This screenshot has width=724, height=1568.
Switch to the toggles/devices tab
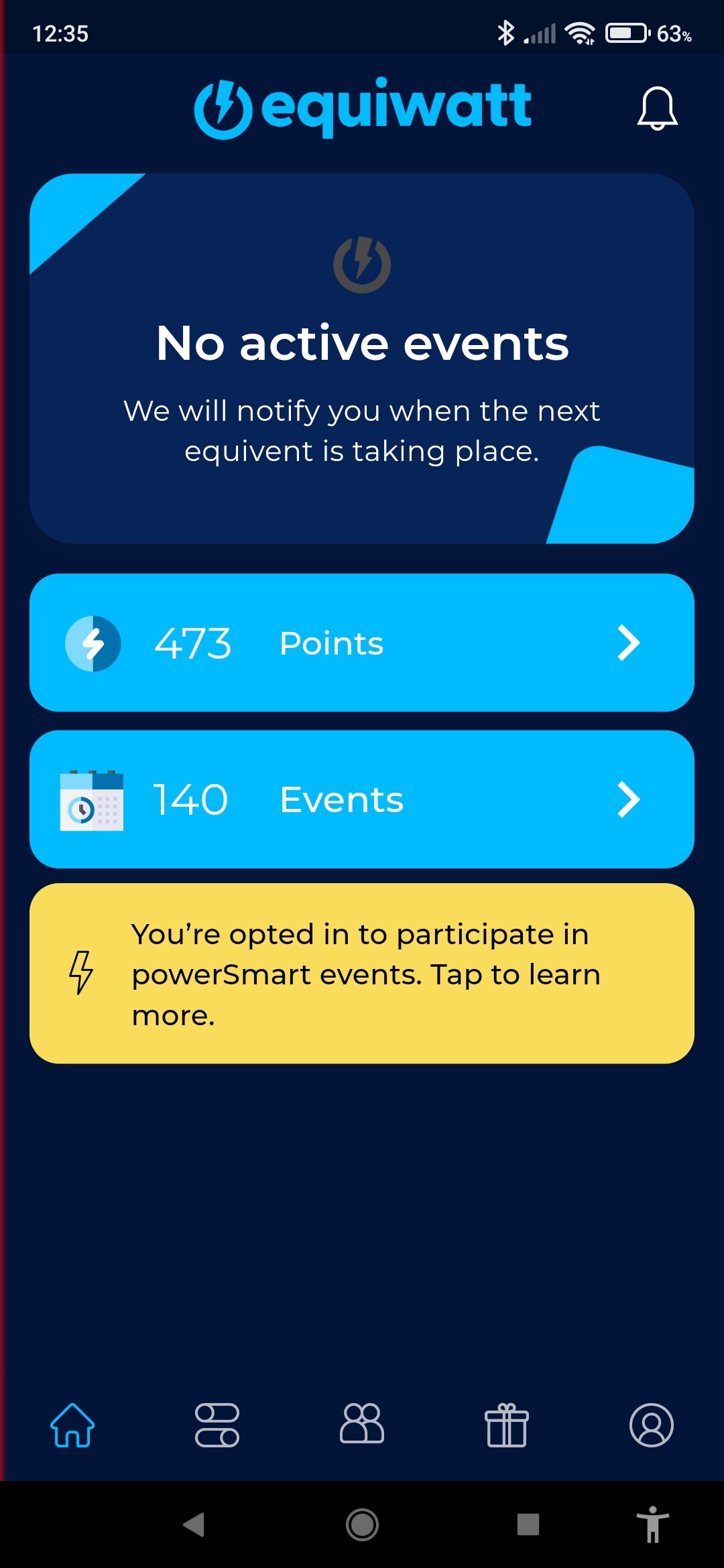click(217, 1425)
